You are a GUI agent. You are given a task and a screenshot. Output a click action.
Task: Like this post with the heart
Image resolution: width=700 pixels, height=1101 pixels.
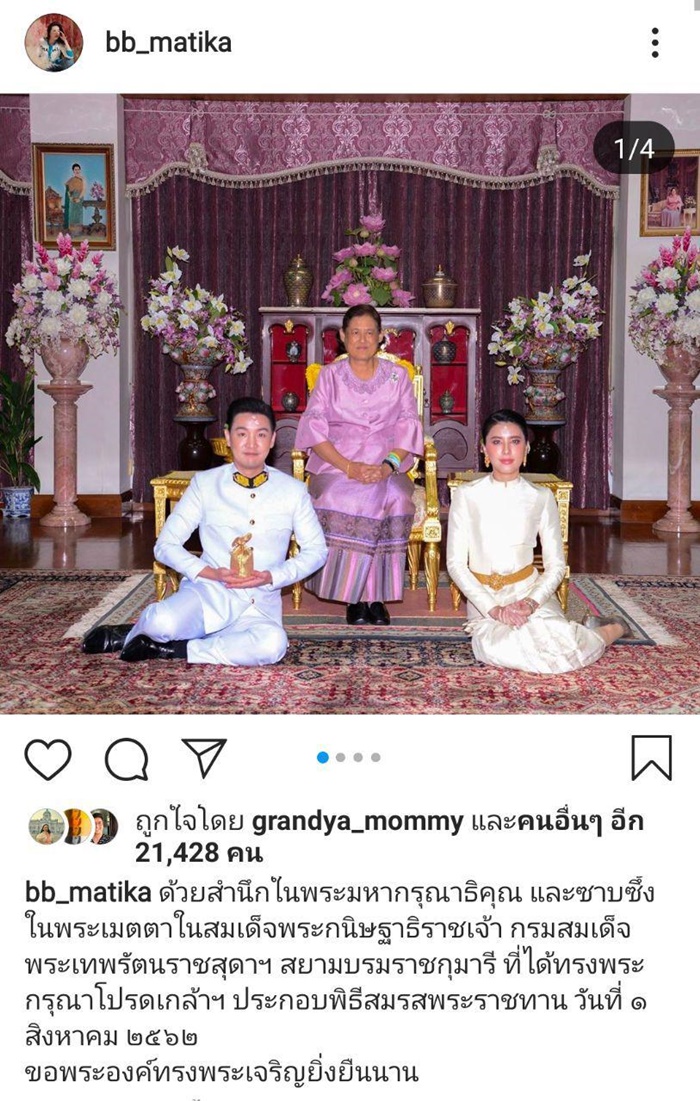click(x=47, y=759)
